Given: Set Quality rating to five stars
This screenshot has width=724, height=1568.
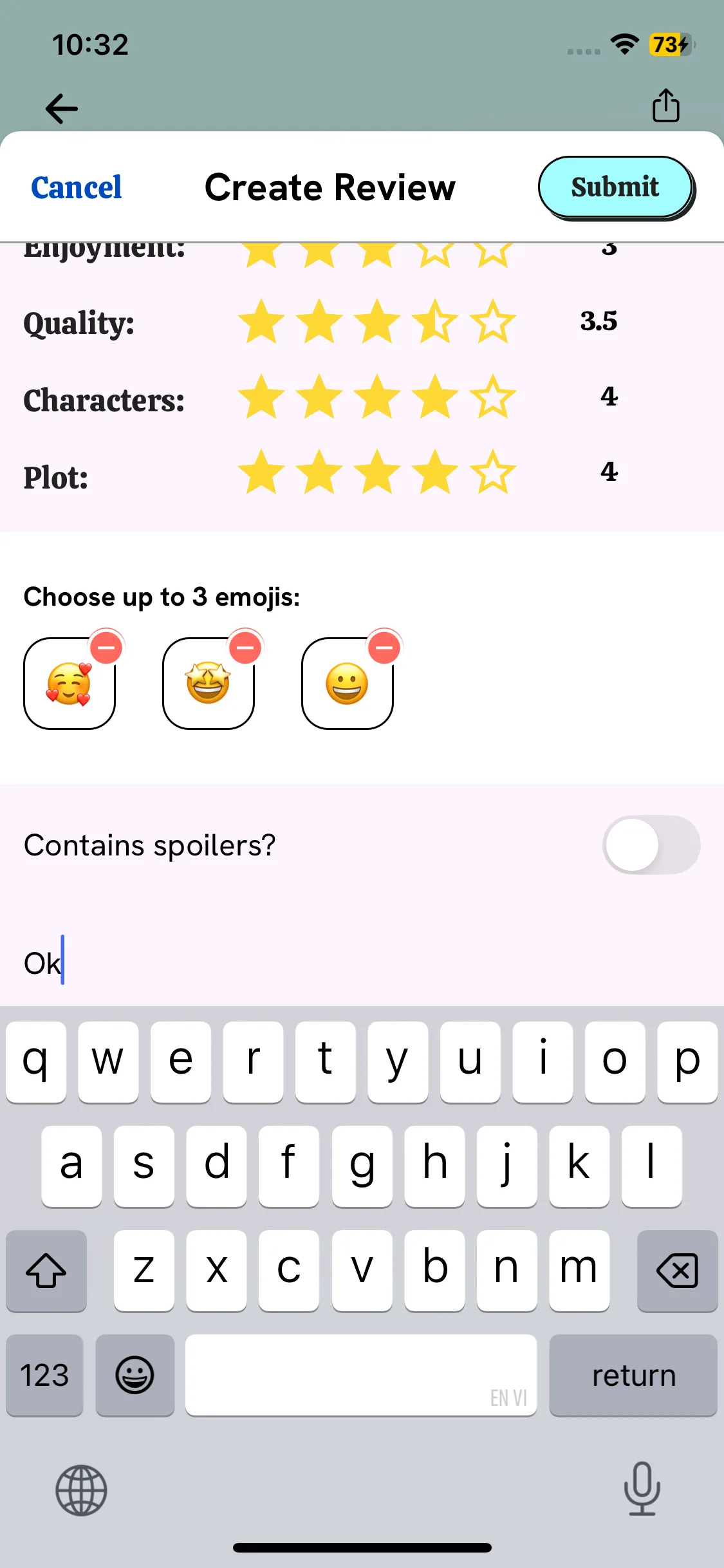Looking at the screenshot, I should (492, 321).
